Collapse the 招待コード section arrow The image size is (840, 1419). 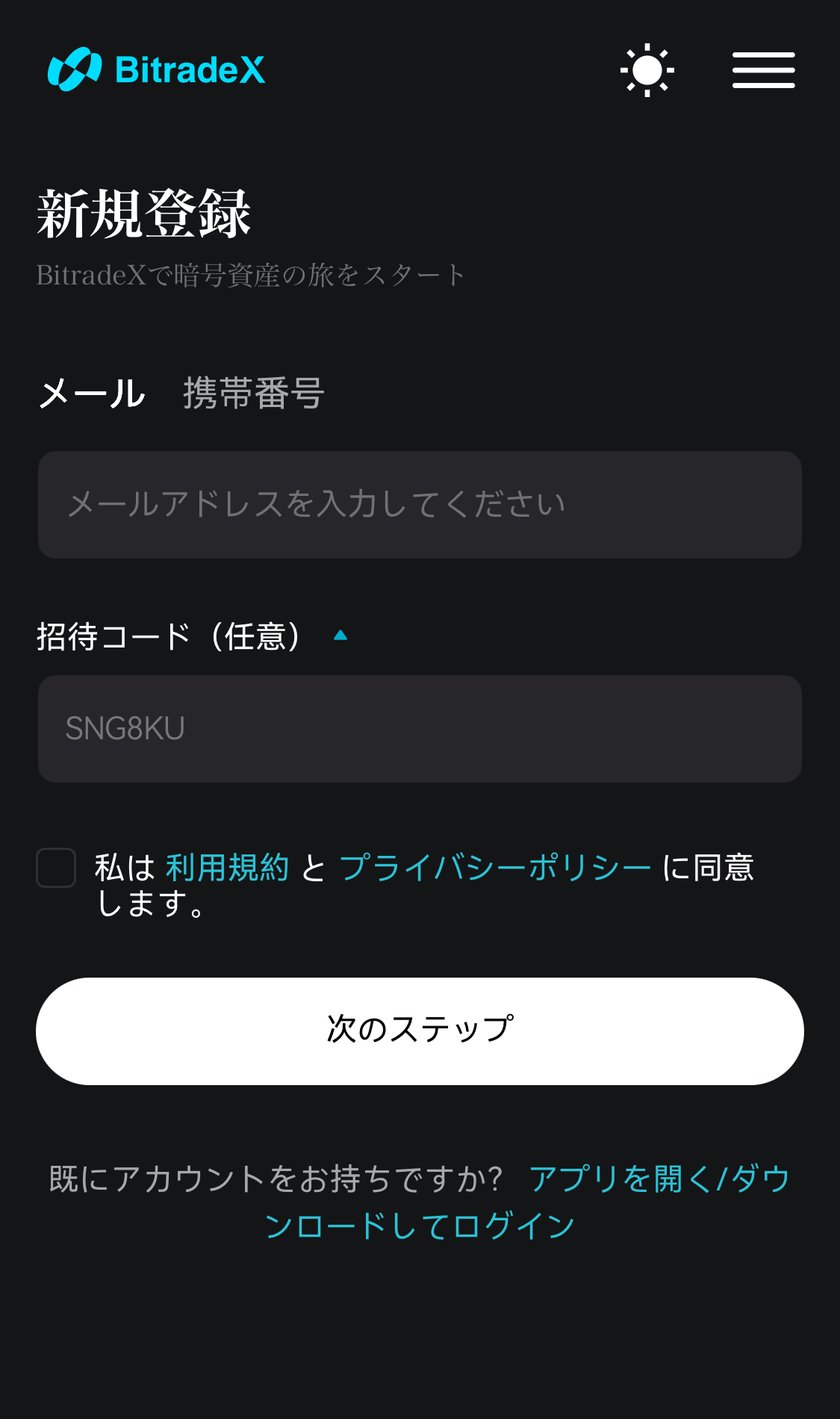click(x=340, y=636)
